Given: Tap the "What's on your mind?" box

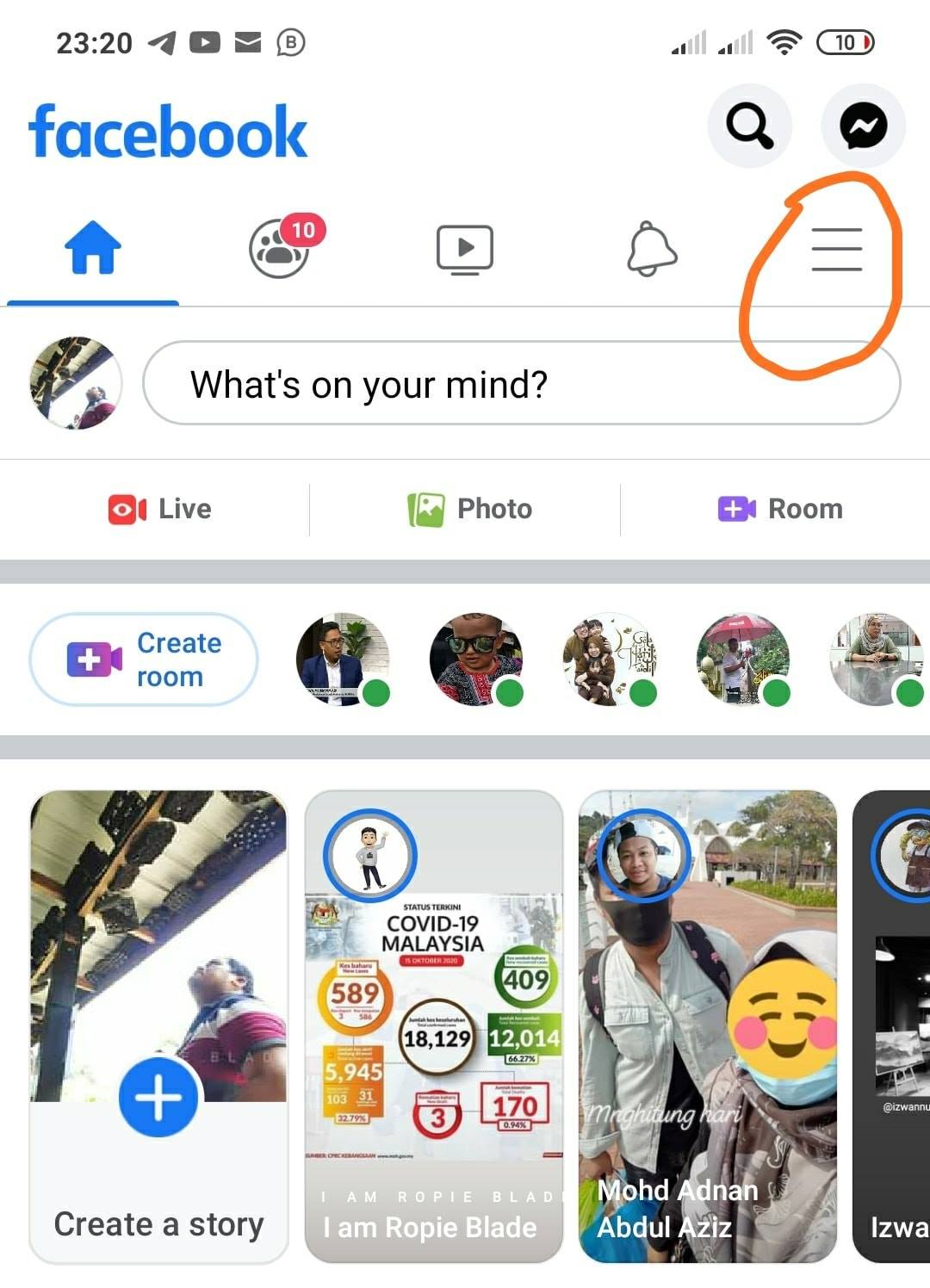Looking at the screenshot, I should (x=521, y=384).
